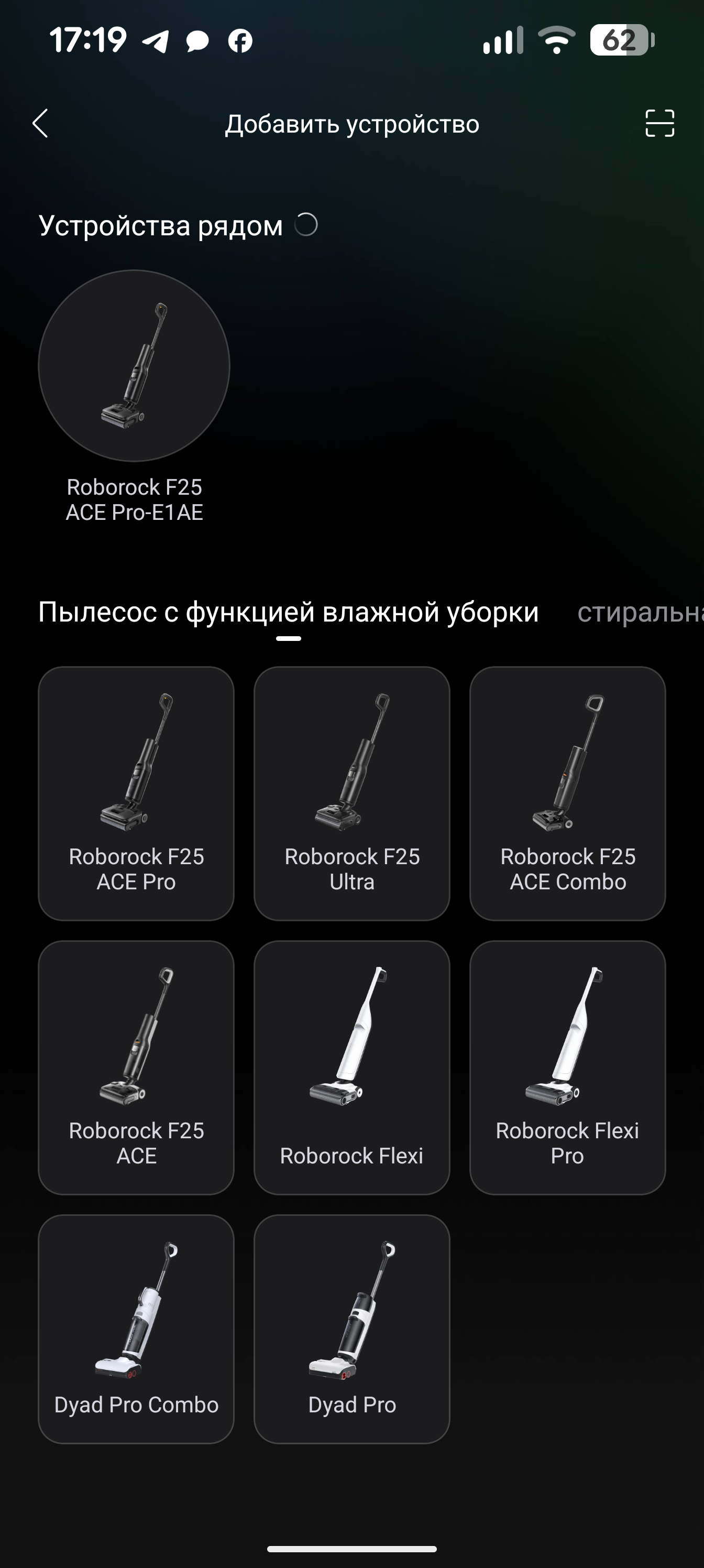Pick the Roborock F25 ACE Combo model
The image size is (704, 1568).
567,792
